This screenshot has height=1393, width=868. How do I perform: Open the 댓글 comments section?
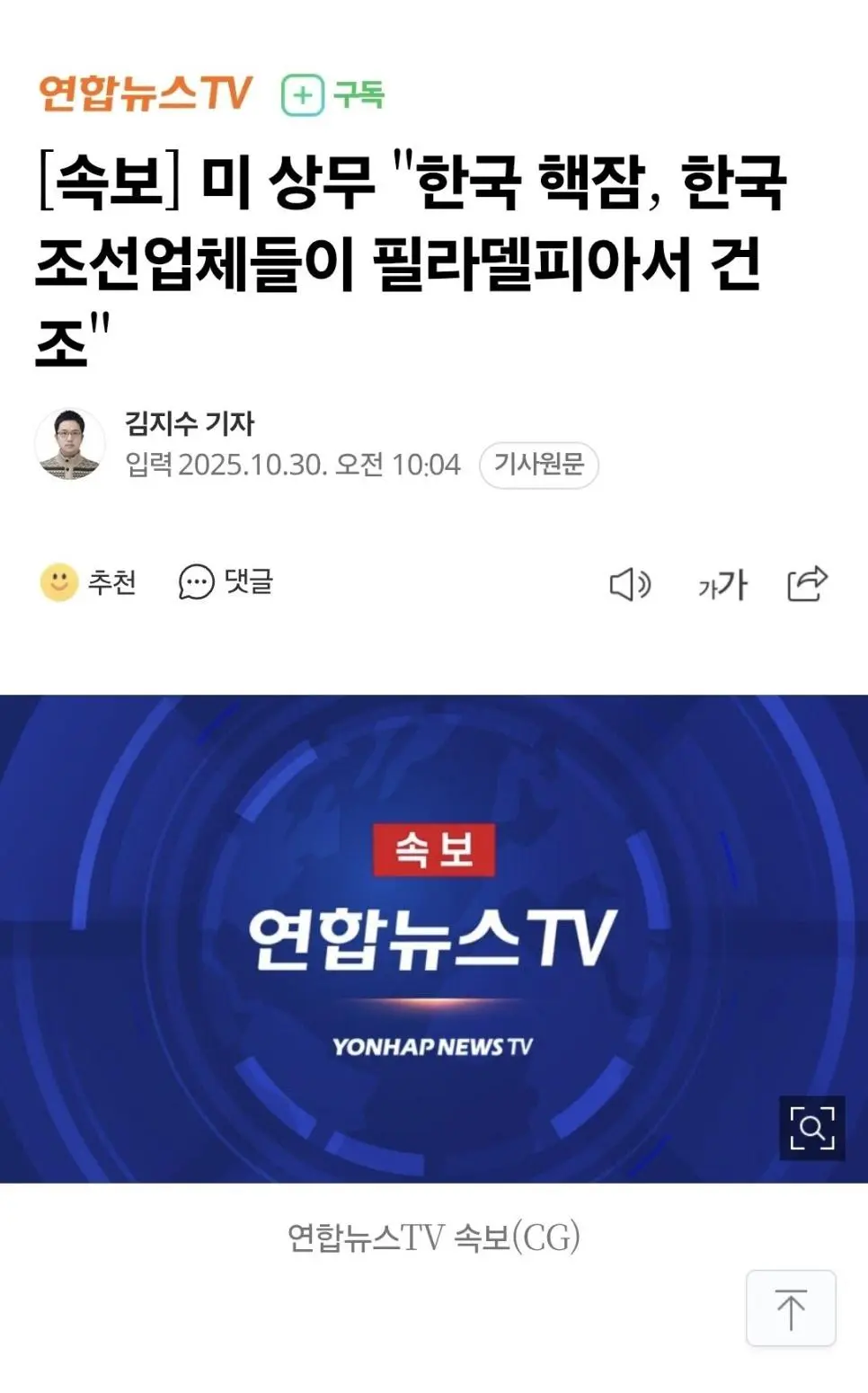(226, 582)
